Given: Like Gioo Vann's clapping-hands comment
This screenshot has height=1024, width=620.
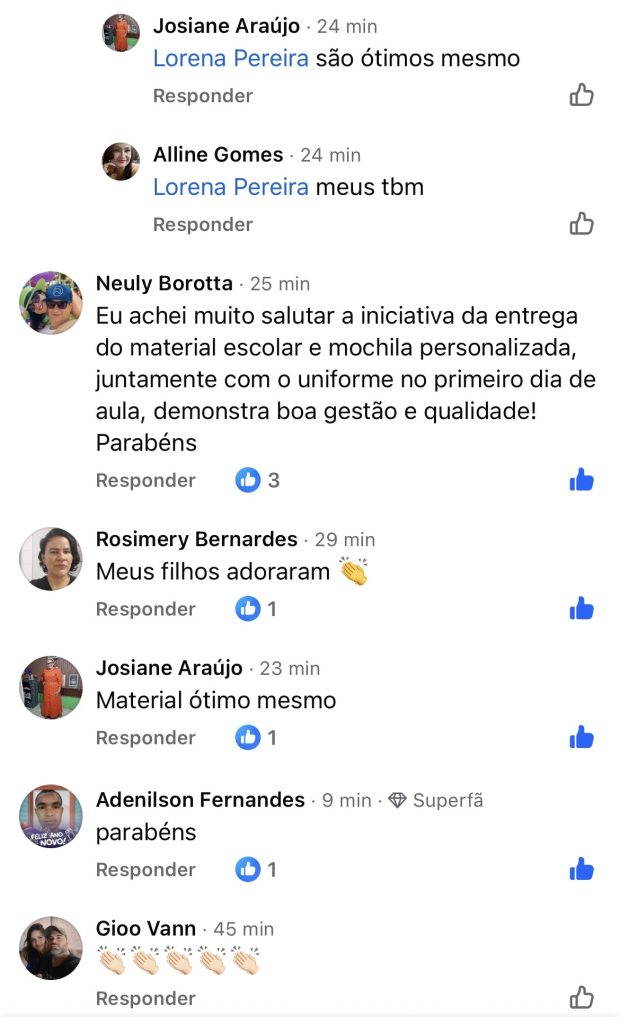Looking at the screenshot, I should (x=581, y=997).
